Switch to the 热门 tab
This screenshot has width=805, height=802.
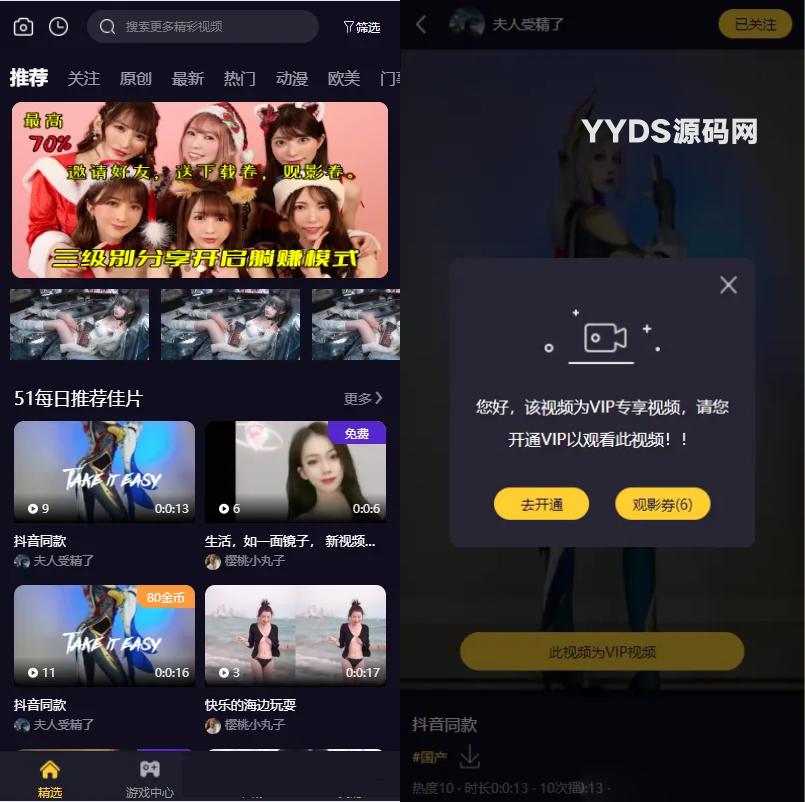pyautogui.click(x=240, y=78)
